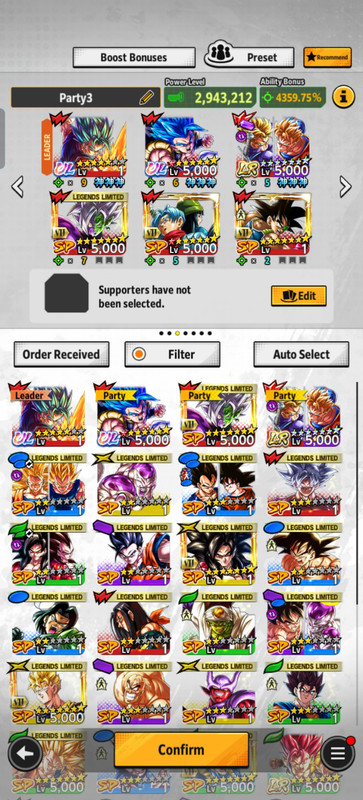
Task: Tap the Recommend star button
Action: coord(327,57)
